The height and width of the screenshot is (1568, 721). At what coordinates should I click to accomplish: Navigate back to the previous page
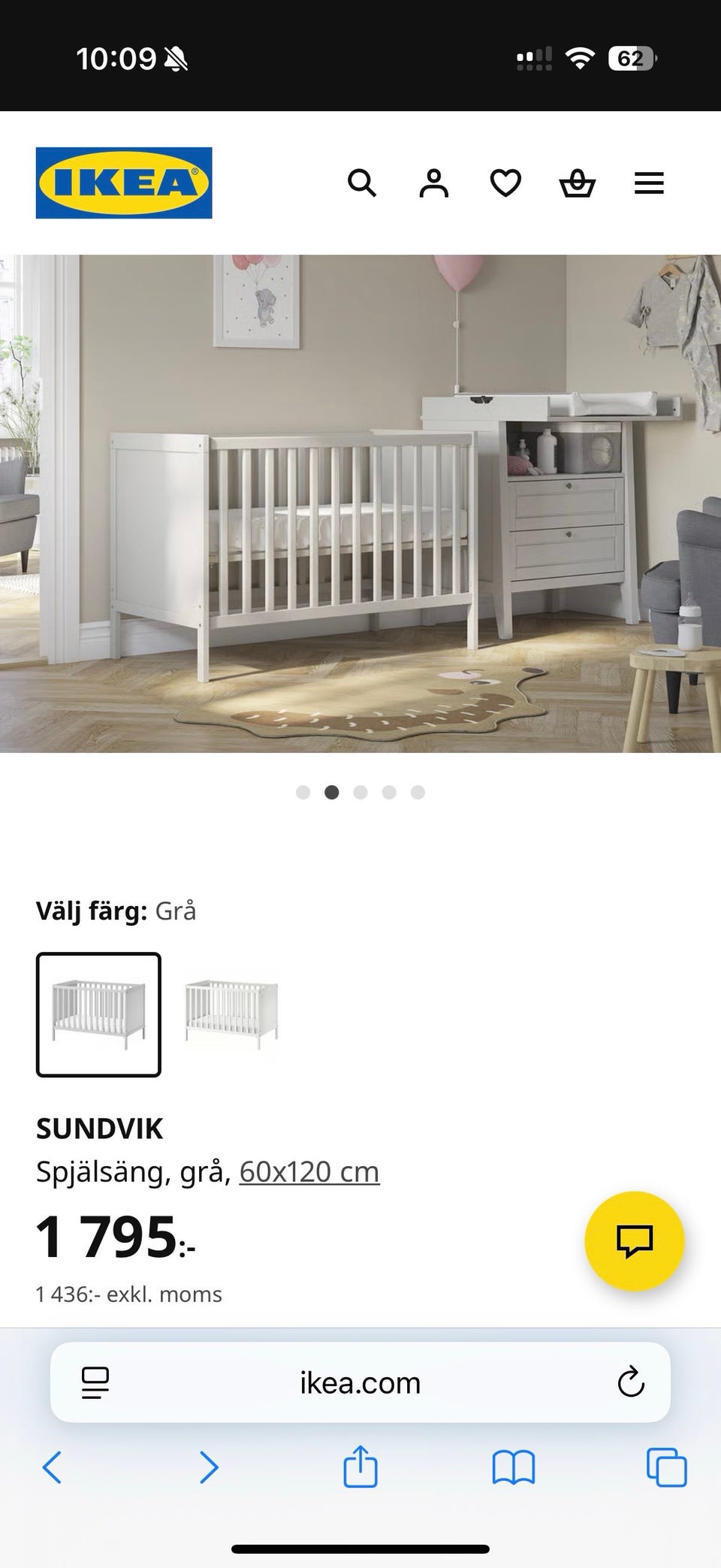click(53, 1468)
